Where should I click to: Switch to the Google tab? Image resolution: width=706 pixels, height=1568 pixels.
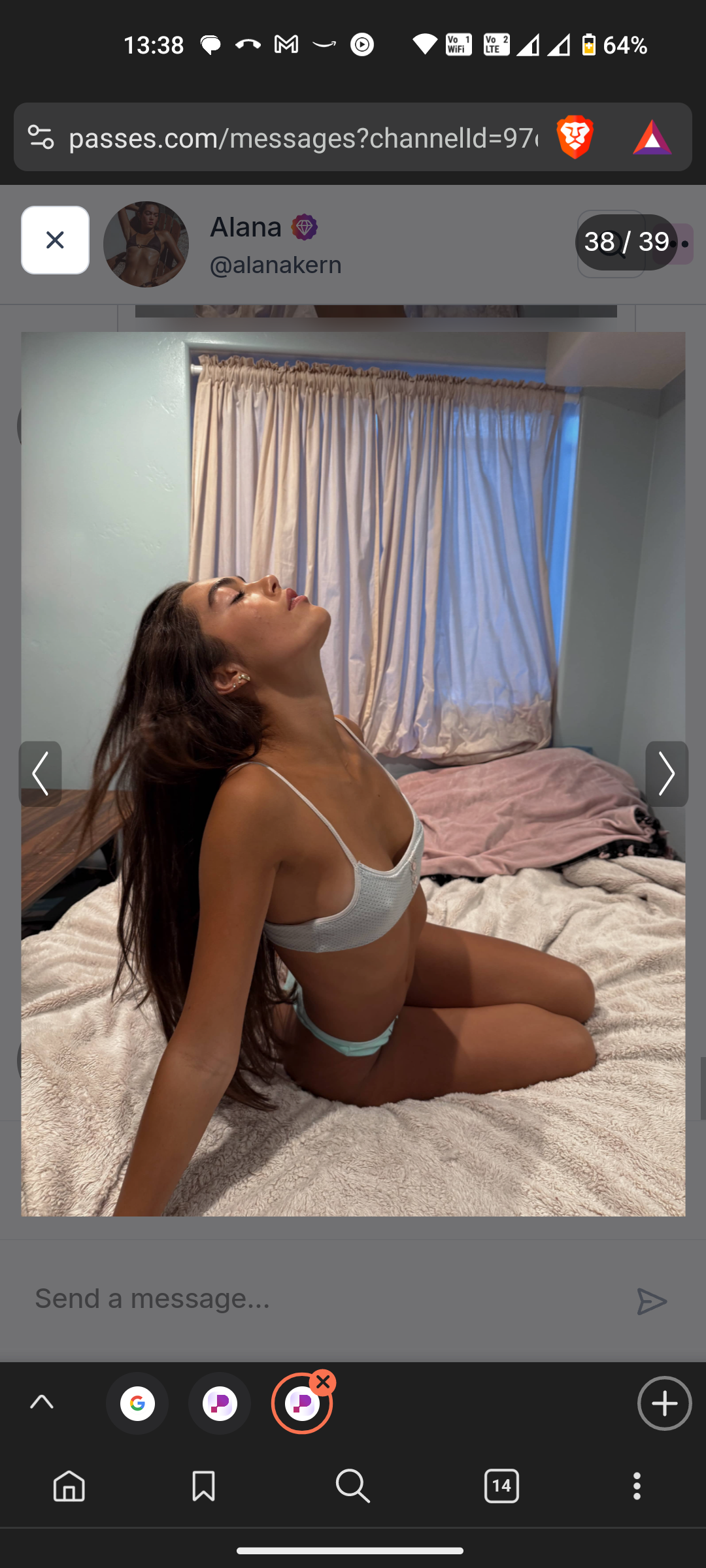pos(137,1403)
